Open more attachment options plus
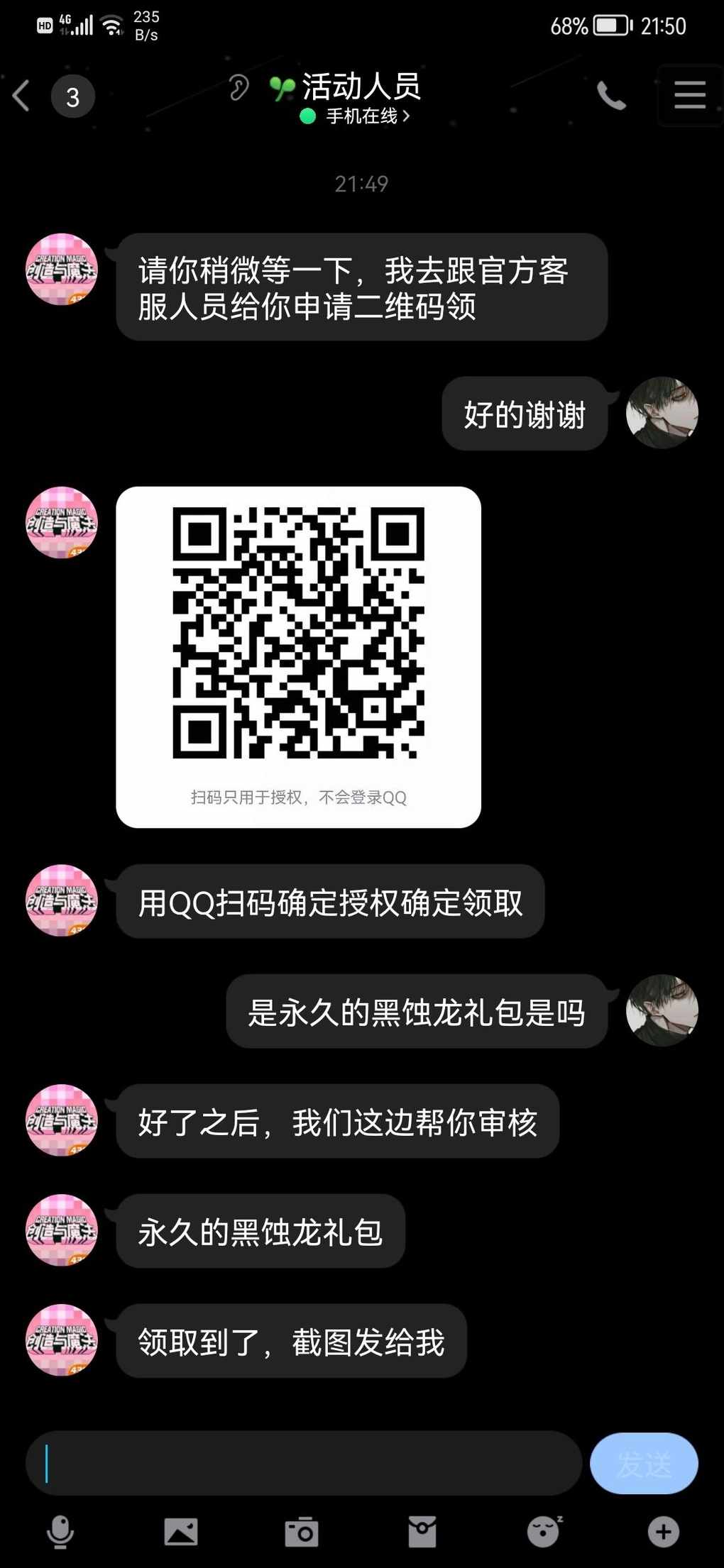Screen dimensions: 724x1568 coord(664,1532)
